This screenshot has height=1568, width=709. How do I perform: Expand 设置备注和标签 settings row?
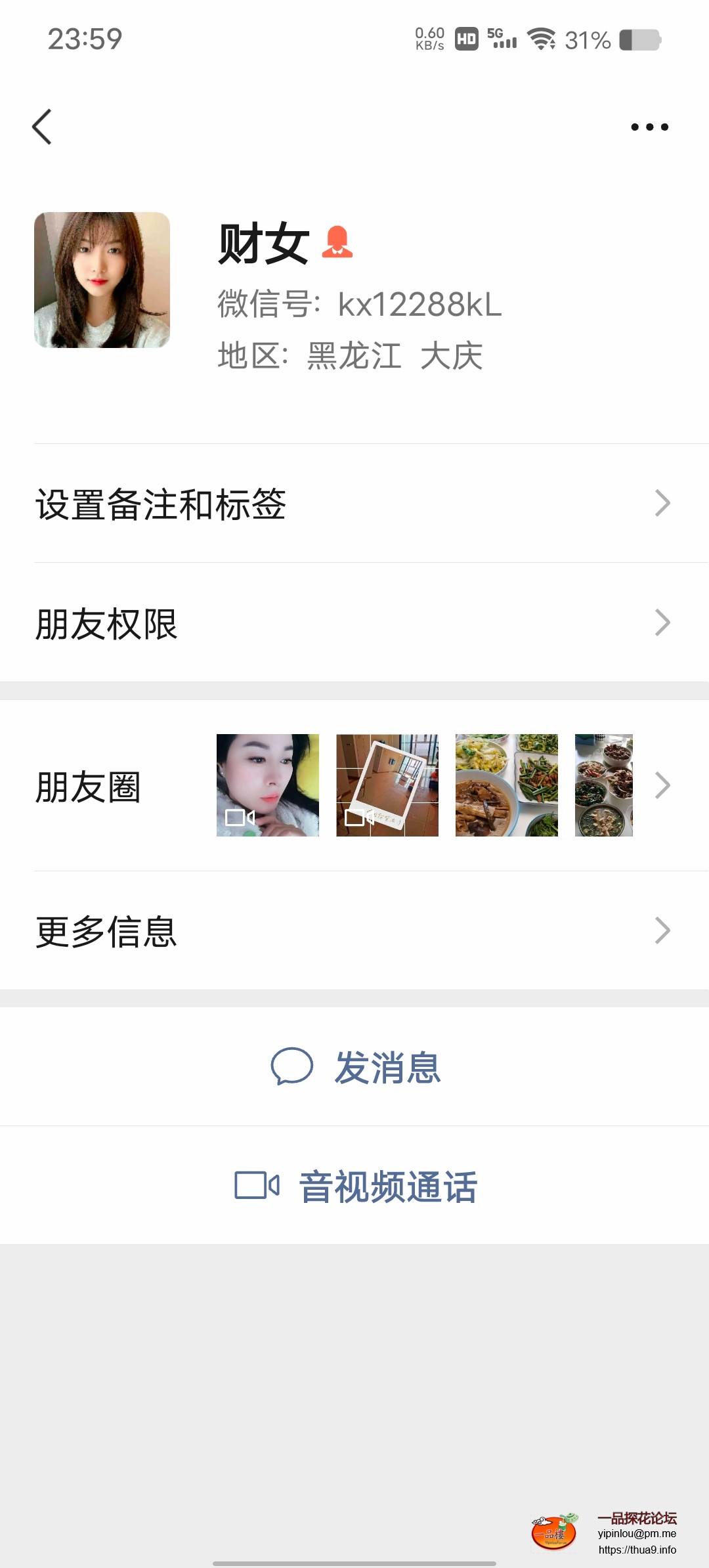354,504
